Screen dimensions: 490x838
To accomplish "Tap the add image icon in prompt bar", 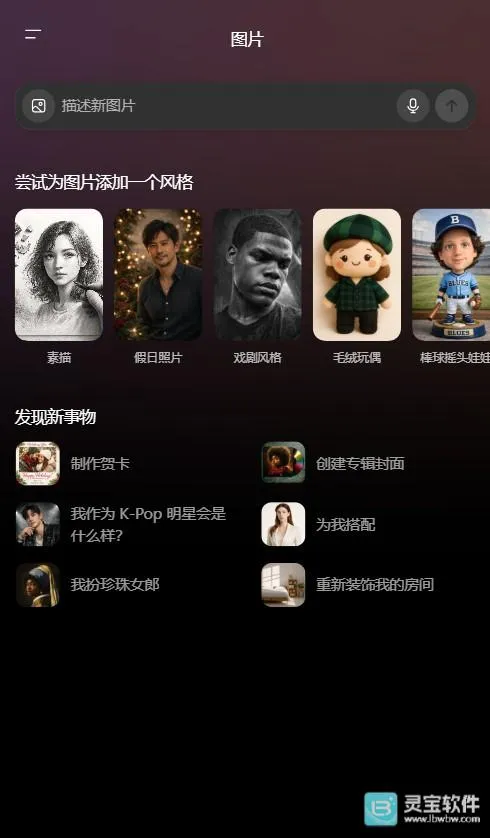I will click(x=38, y=106).
